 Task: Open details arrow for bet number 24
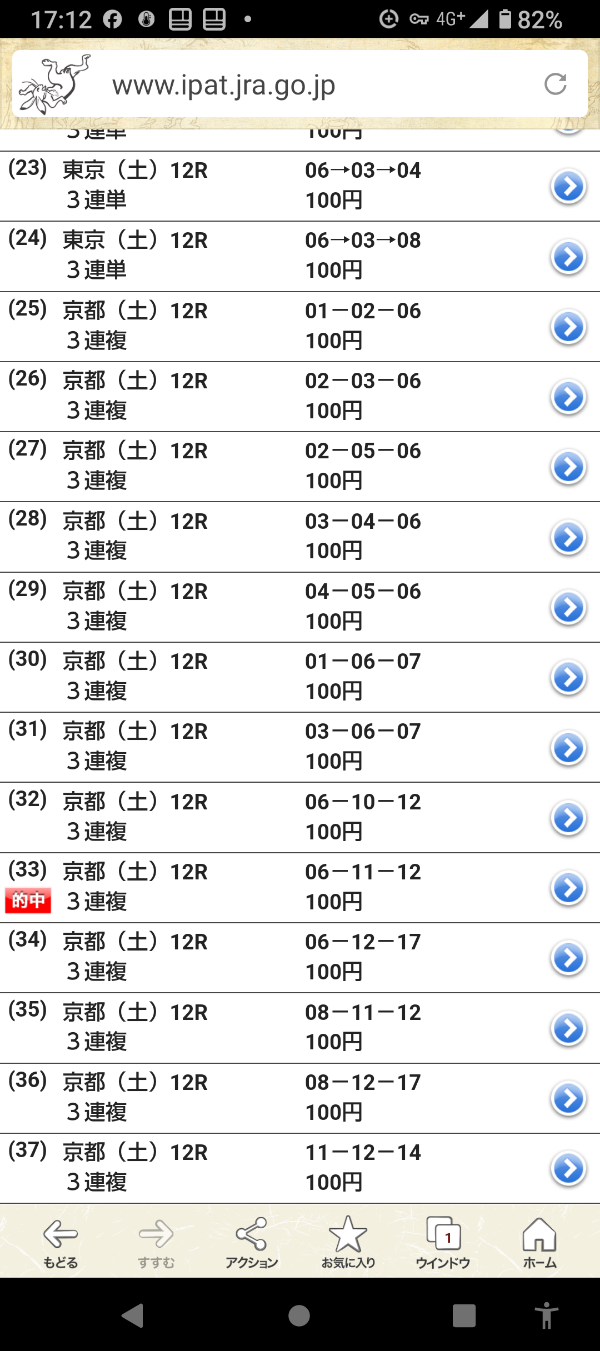click(568, 257)
